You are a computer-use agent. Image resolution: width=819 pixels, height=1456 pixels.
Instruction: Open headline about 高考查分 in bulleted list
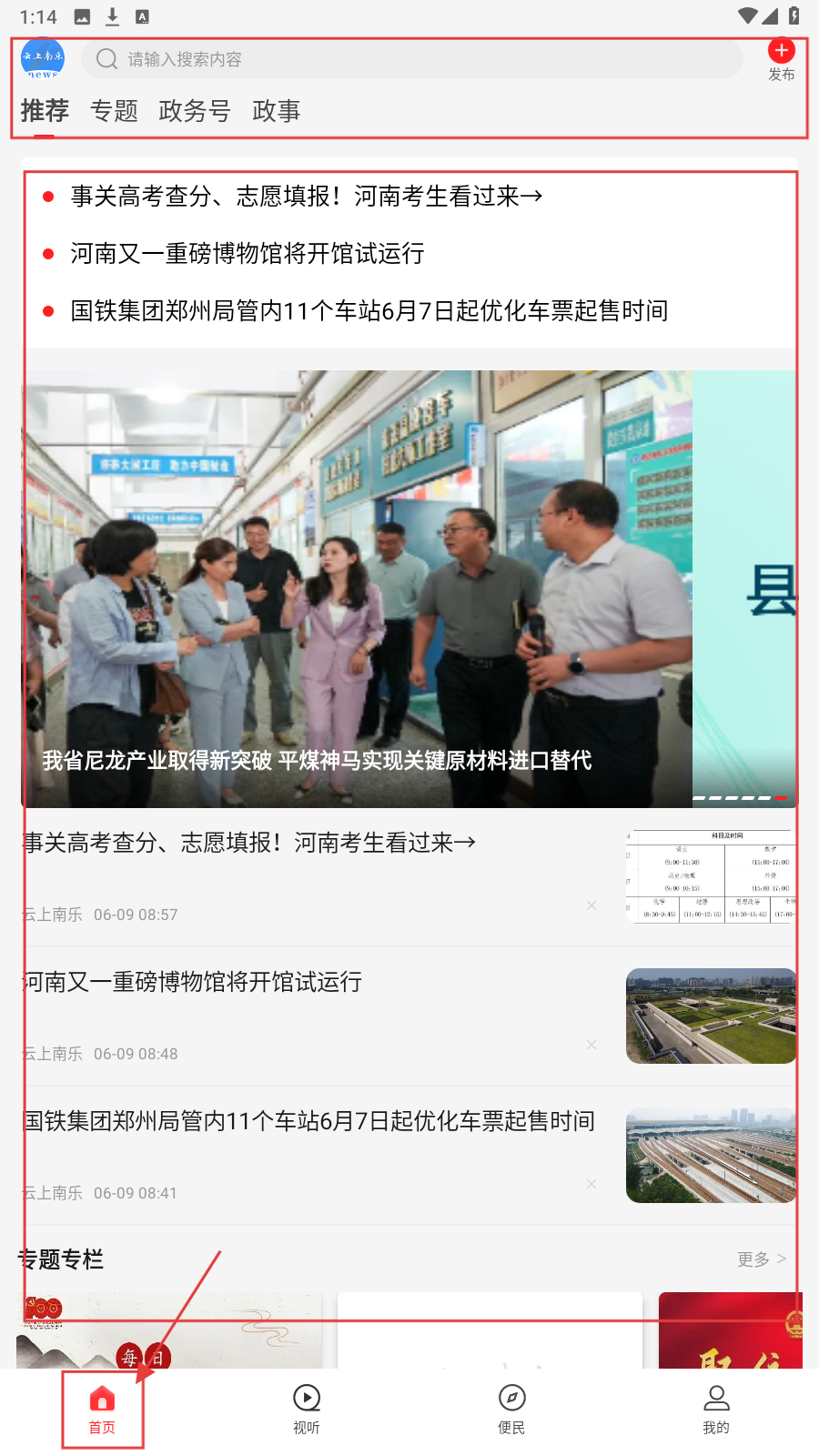tap(306, 197)
